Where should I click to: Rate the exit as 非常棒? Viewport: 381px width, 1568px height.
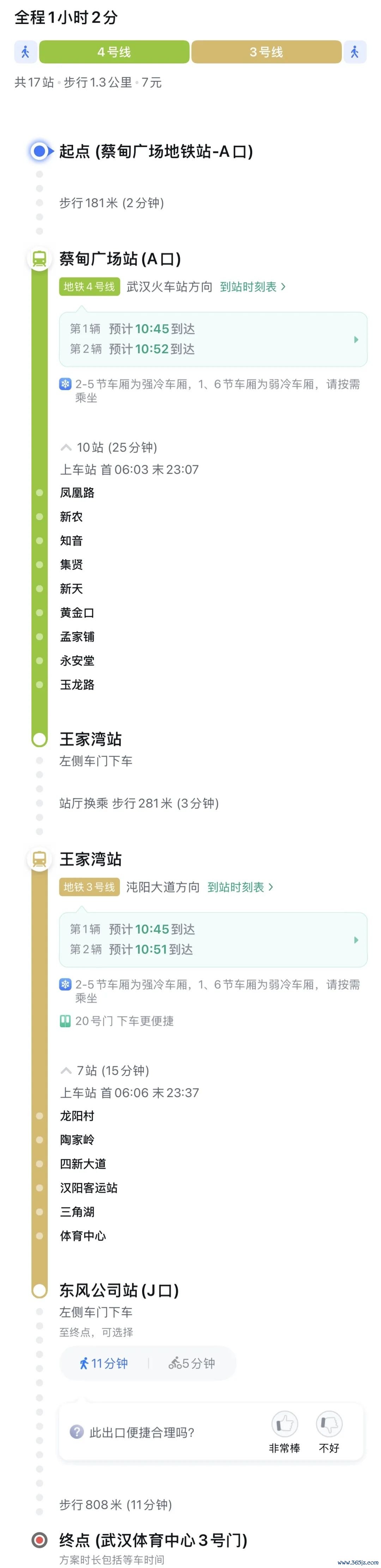coord(284,1431)
